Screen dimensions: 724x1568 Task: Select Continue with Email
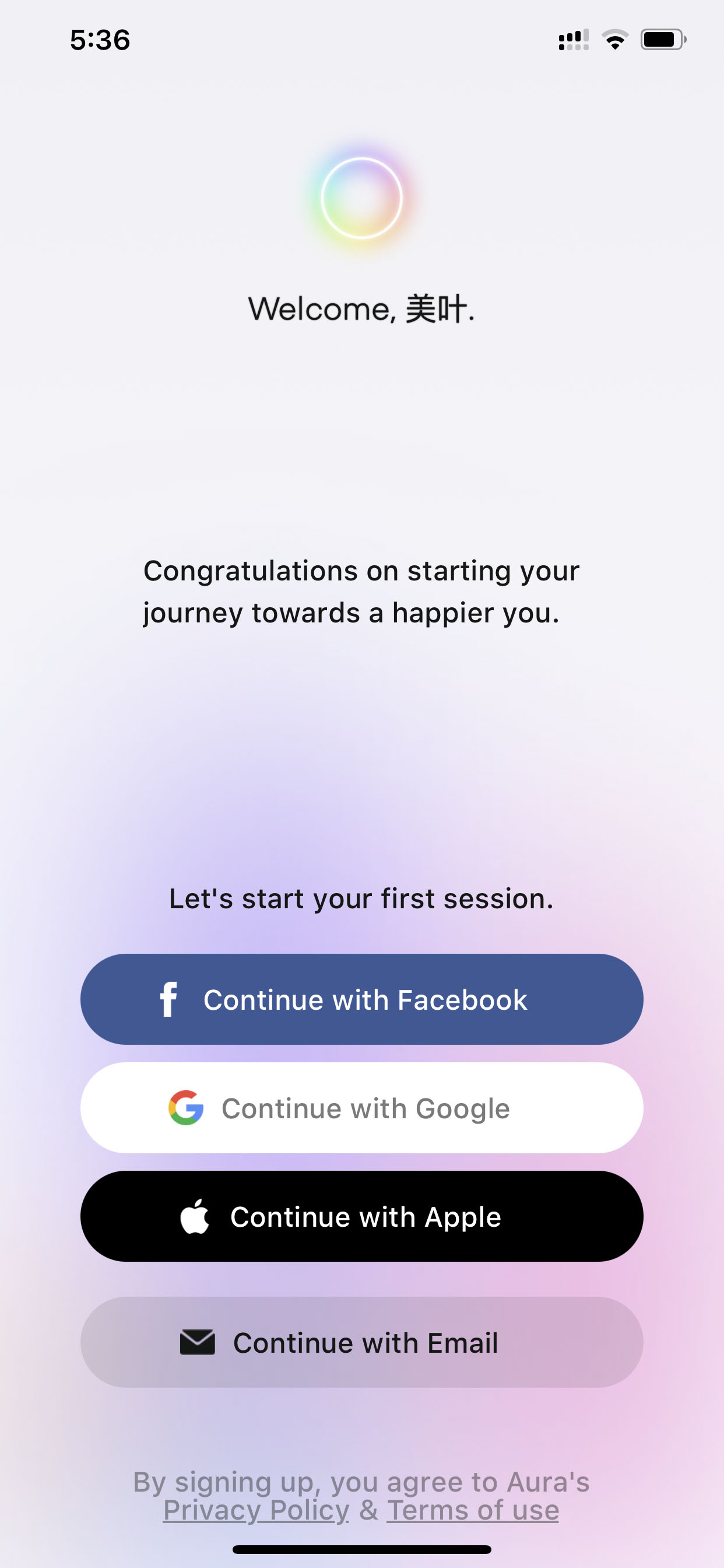[x=362, y=1342]
